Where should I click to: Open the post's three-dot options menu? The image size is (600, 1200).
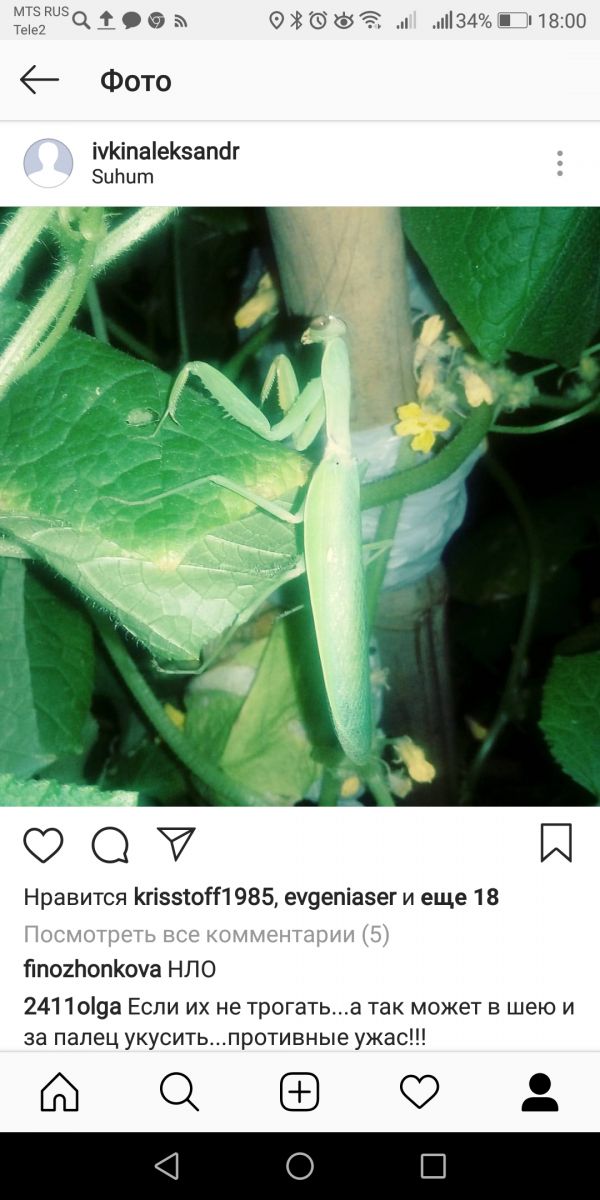pos(560,163)
